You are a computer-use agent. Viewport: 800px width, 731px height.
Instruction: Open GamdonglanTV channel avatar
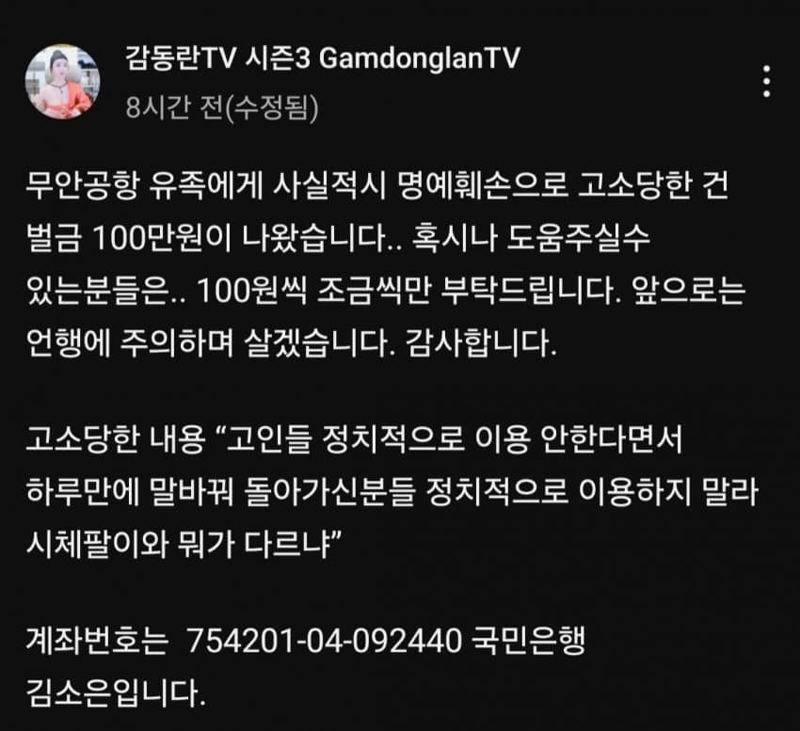pos(63,82)
